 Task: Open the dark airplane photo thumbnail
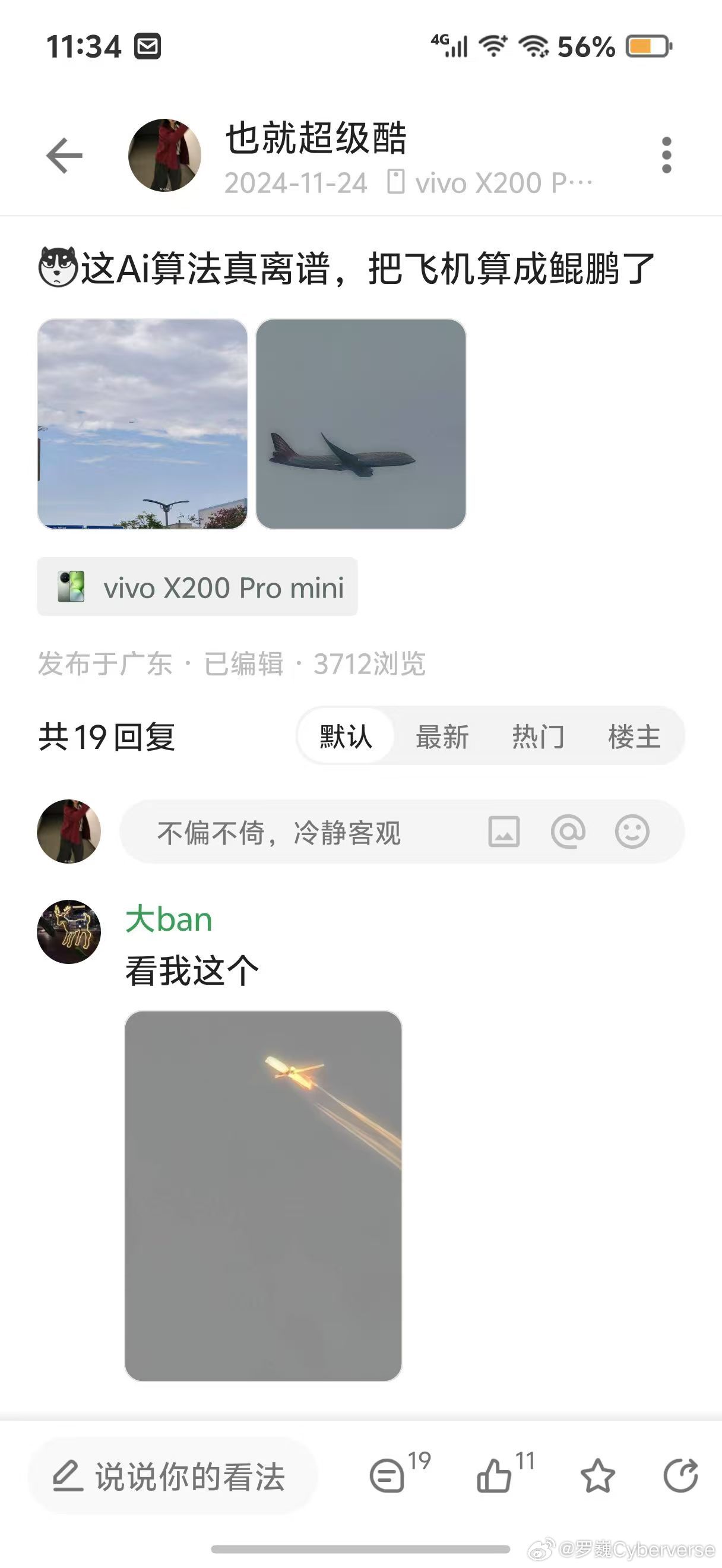pyautogui.click(x=360, y=423)
